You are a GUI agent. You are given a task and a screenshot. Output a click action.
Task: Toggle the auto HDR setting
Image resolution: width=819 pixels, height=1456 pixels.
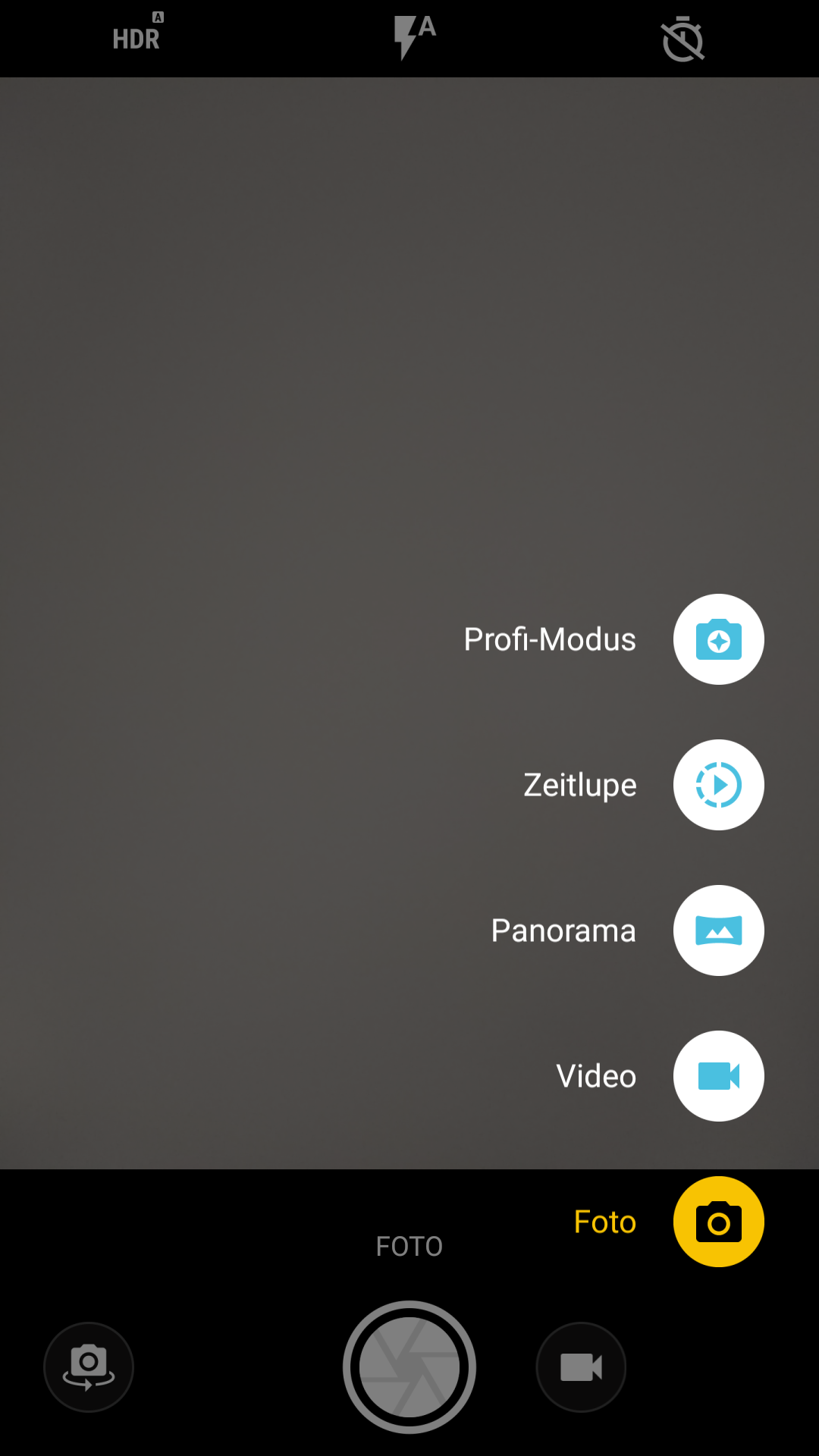pos(137,36)
